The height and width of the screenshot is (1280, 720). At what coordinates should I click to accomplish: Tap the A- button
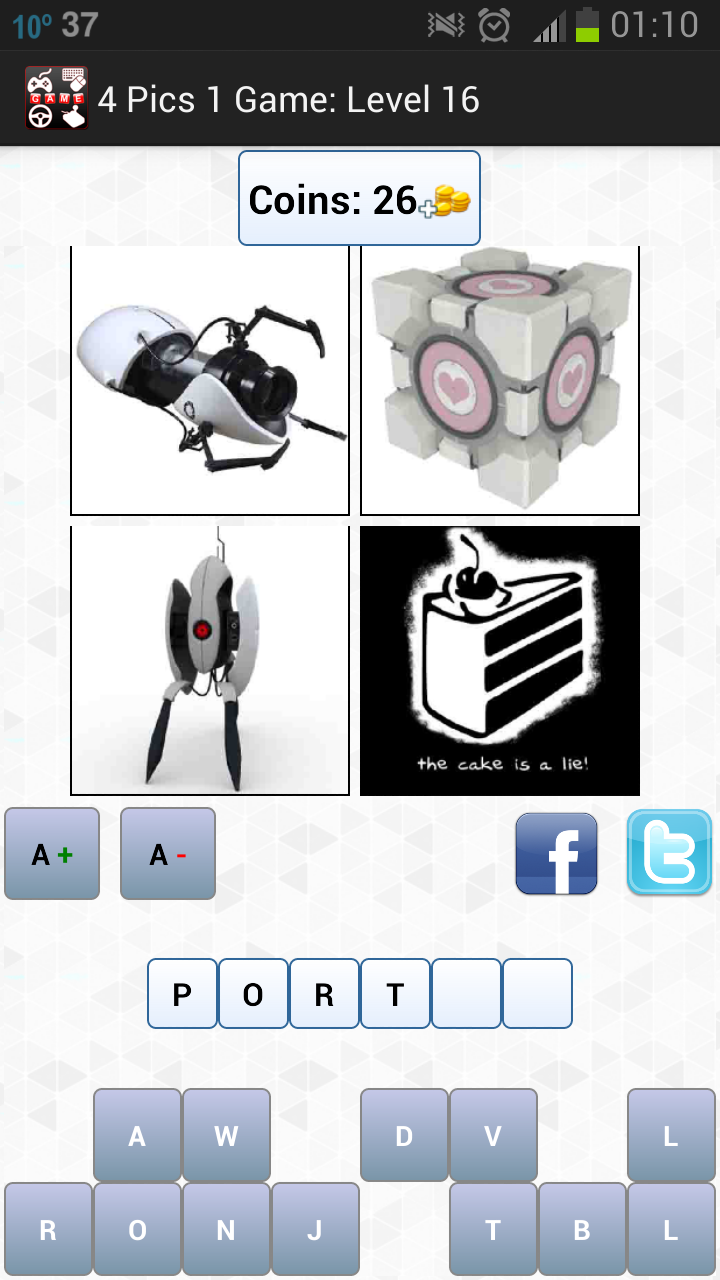pyautogui.click(x=167, y=854)
